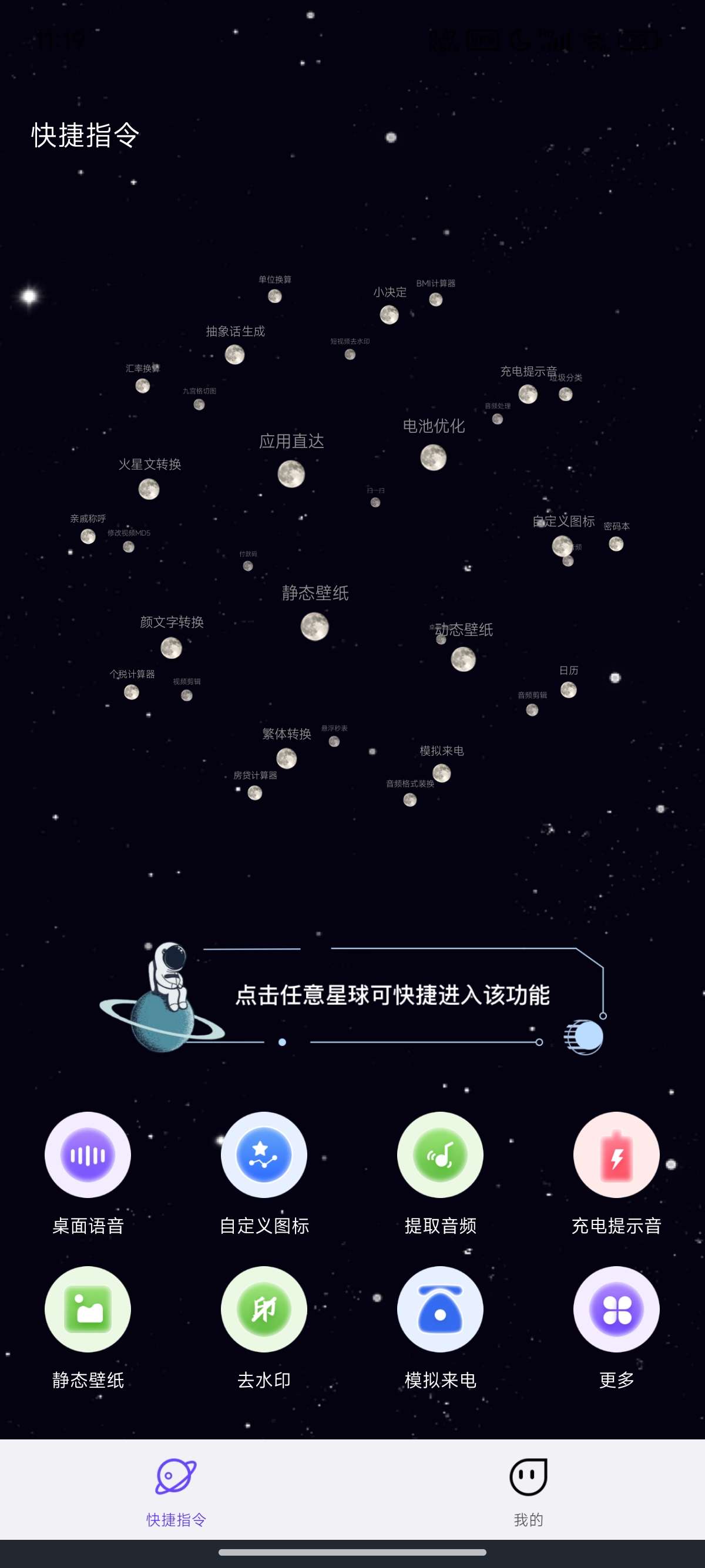Select the 火星文转换 planet

click(x=149, y=489)
